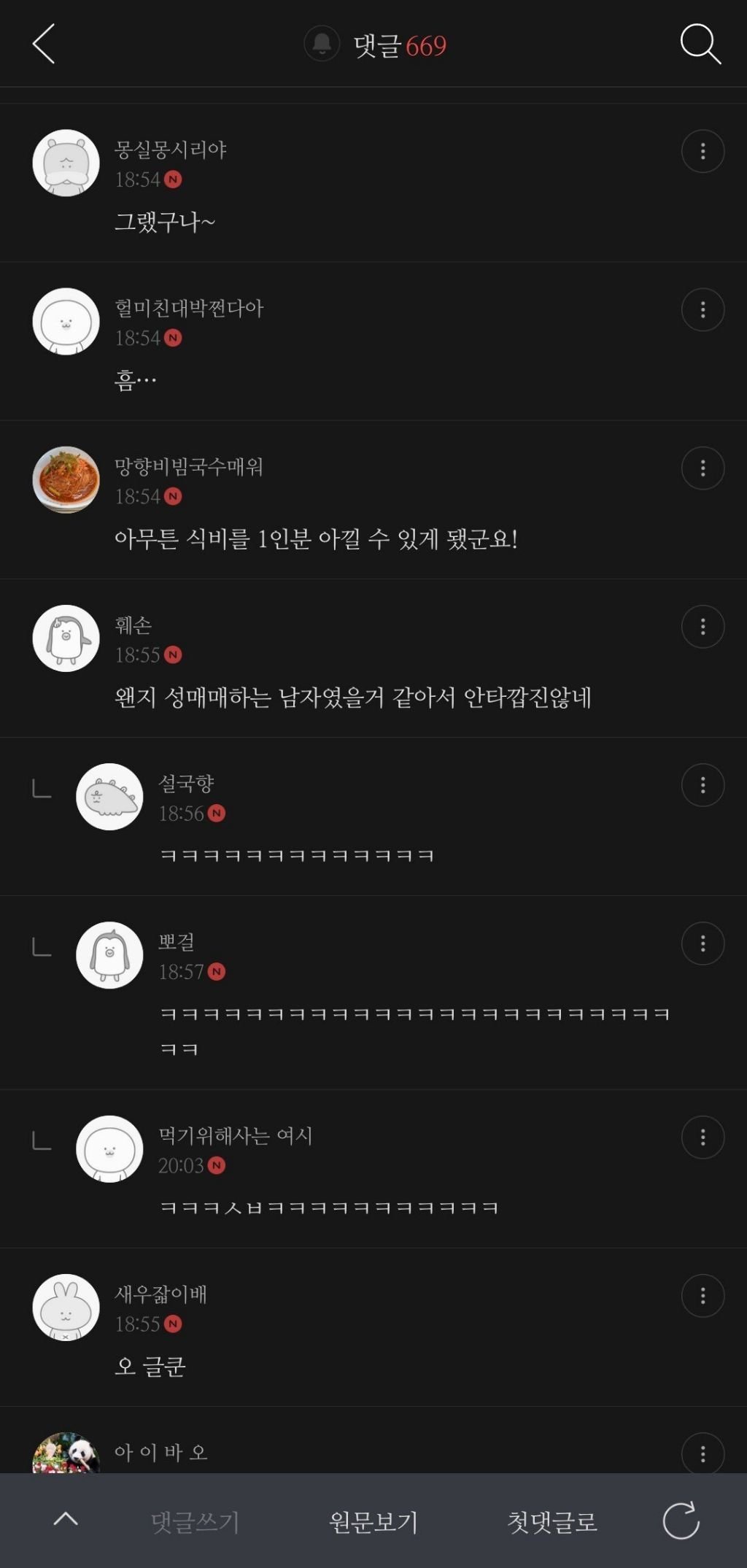Tap the N badge beside 훼손's timestamp
Viewport: 747px width, 1568px height.
tap(172, 654)
